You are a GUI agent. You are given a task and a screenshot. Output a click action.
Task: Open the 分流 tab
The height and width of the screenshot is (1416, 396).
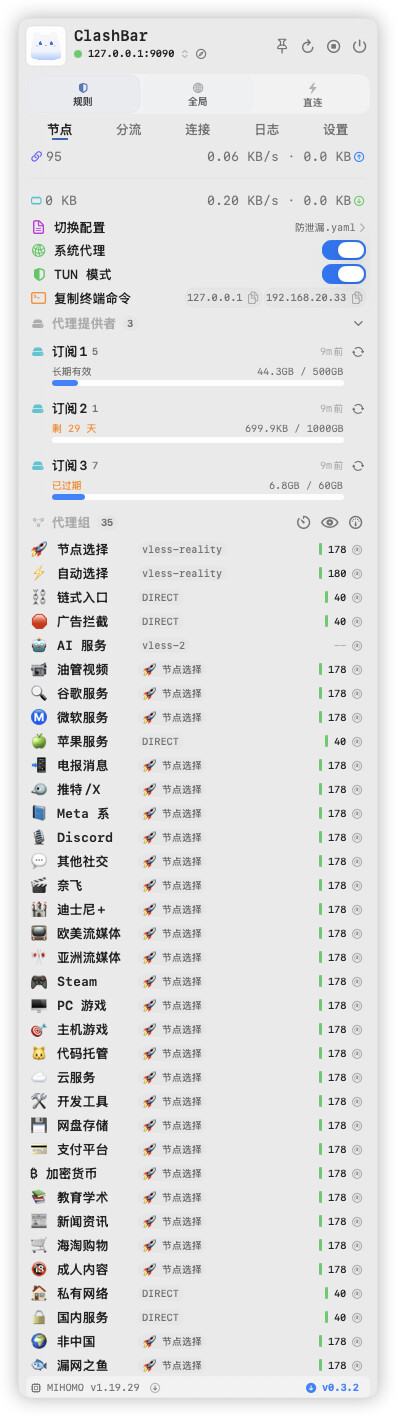point(128,130)
